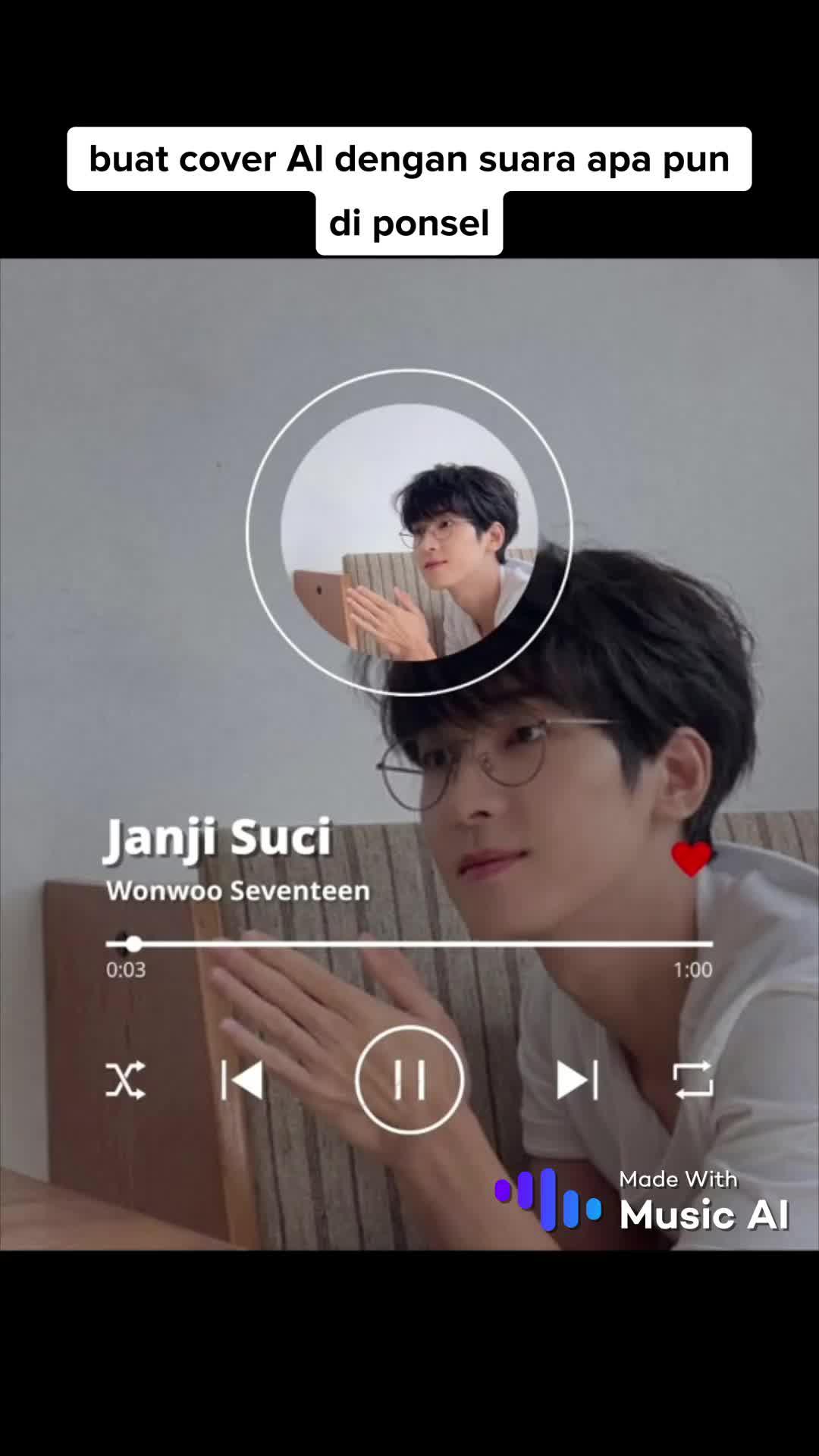Tap the caption text about AI covers

pyautogui.click(x=409, y=159)
